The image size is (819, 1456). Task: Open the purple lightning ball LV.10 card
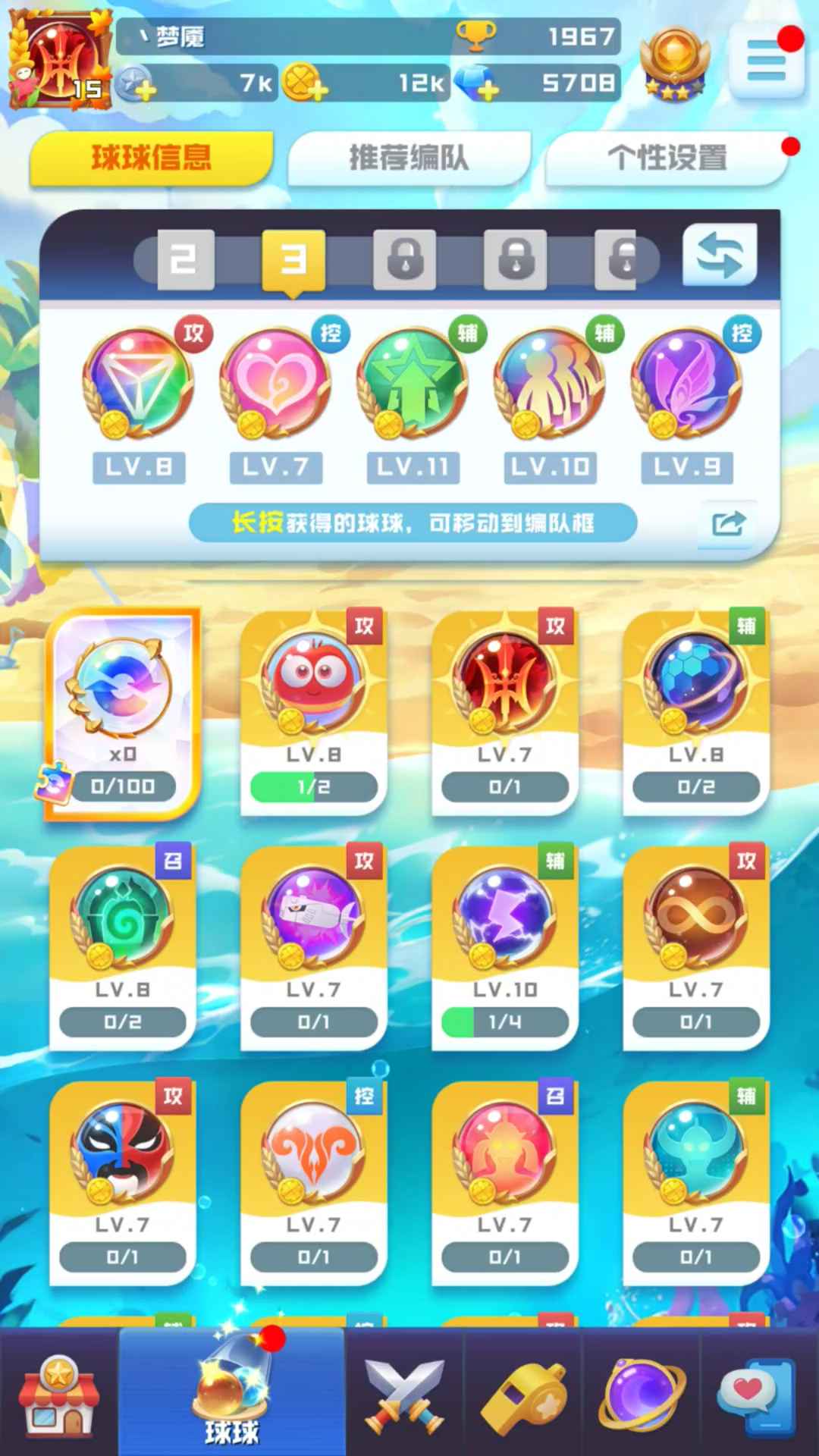coord(504,948)
